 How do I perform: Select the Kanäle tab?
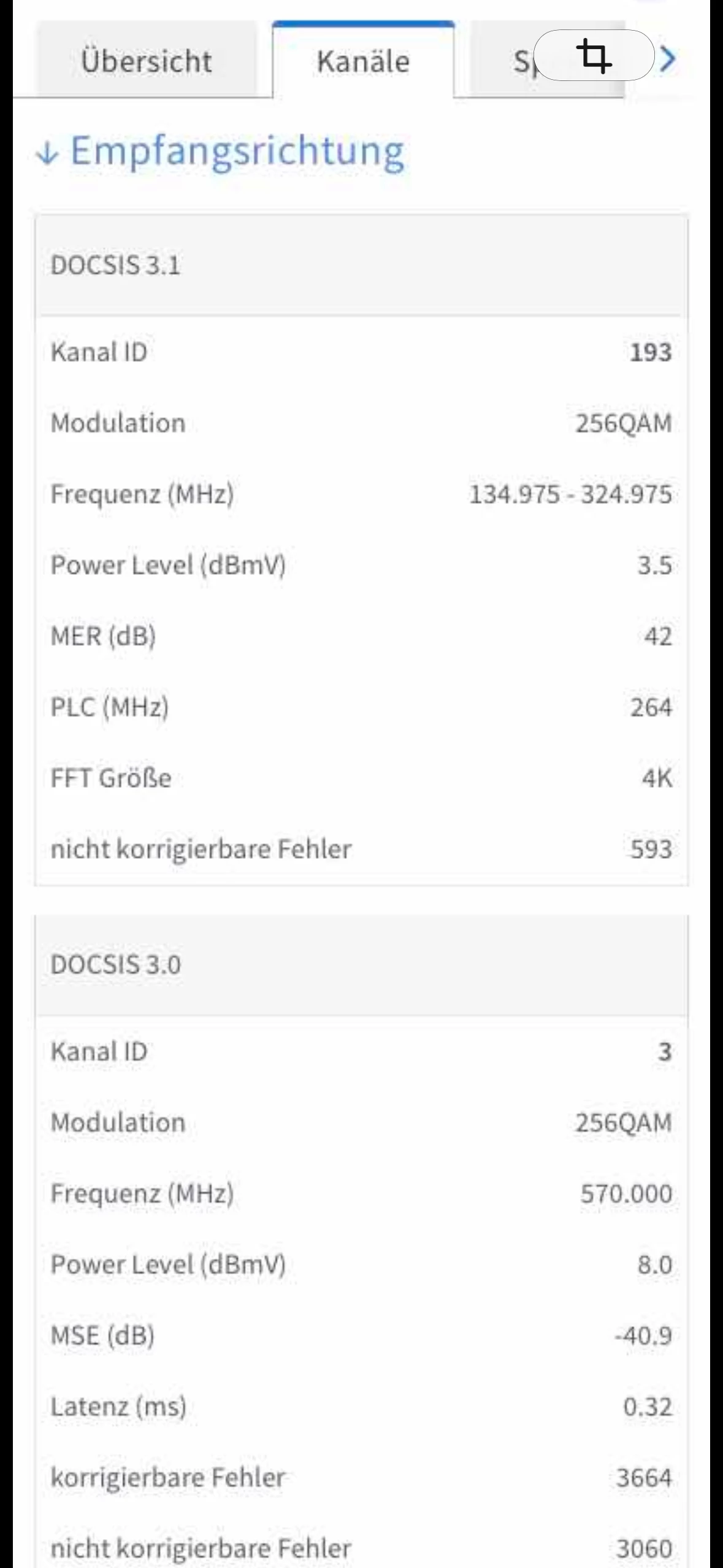363,61
